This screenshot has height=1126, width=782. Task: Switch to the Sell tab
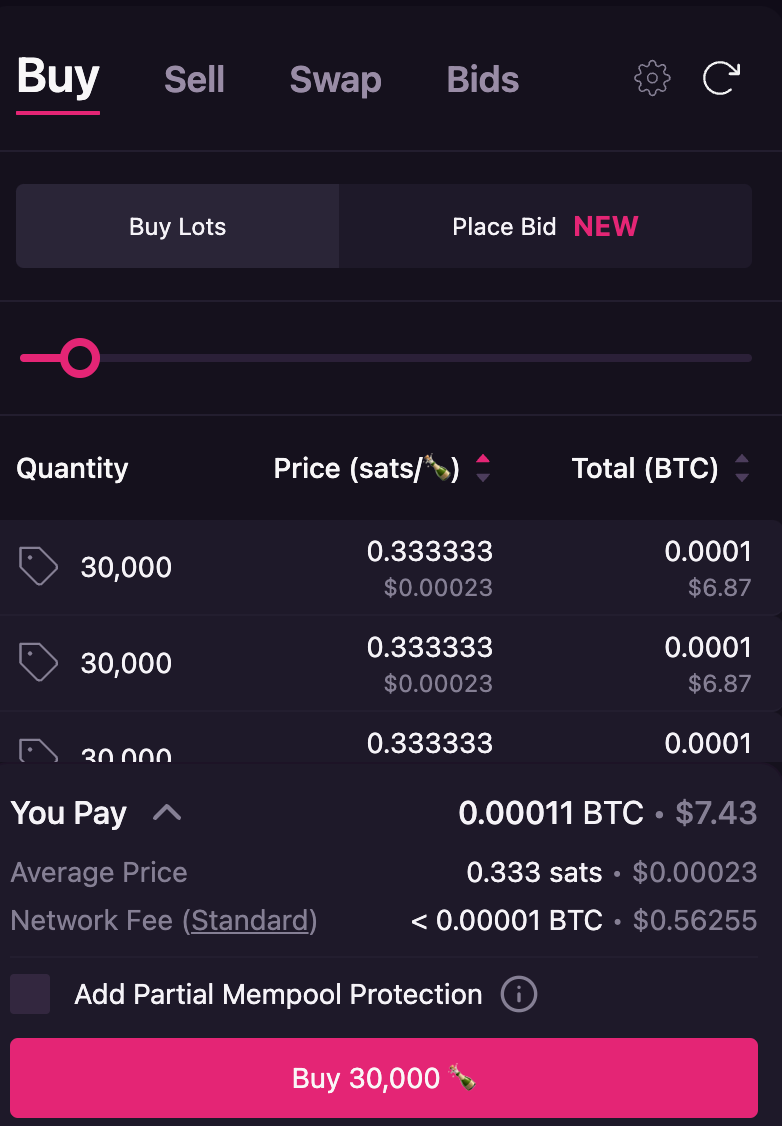point(194,80)
